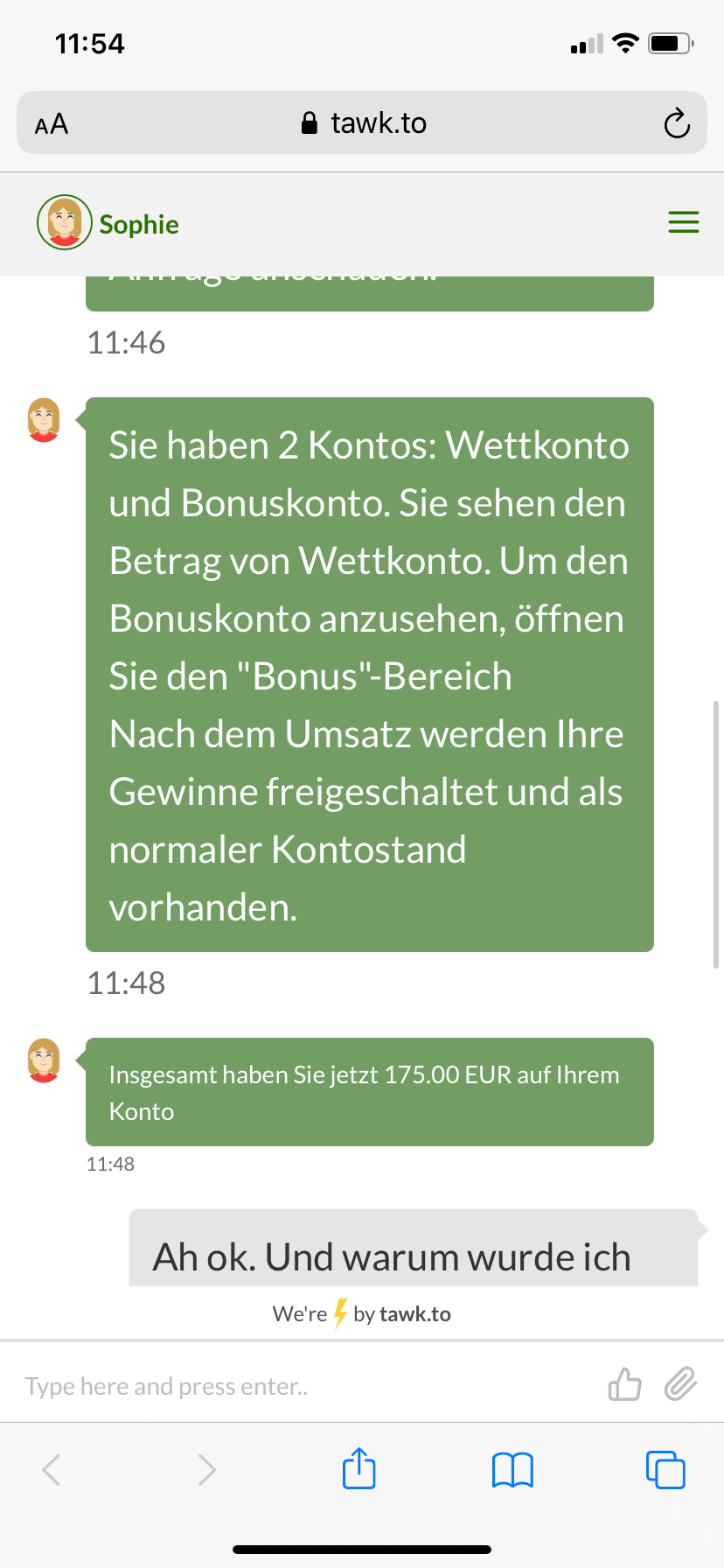
Task: Tap the message input field
Action: [x=297, y=1386]
